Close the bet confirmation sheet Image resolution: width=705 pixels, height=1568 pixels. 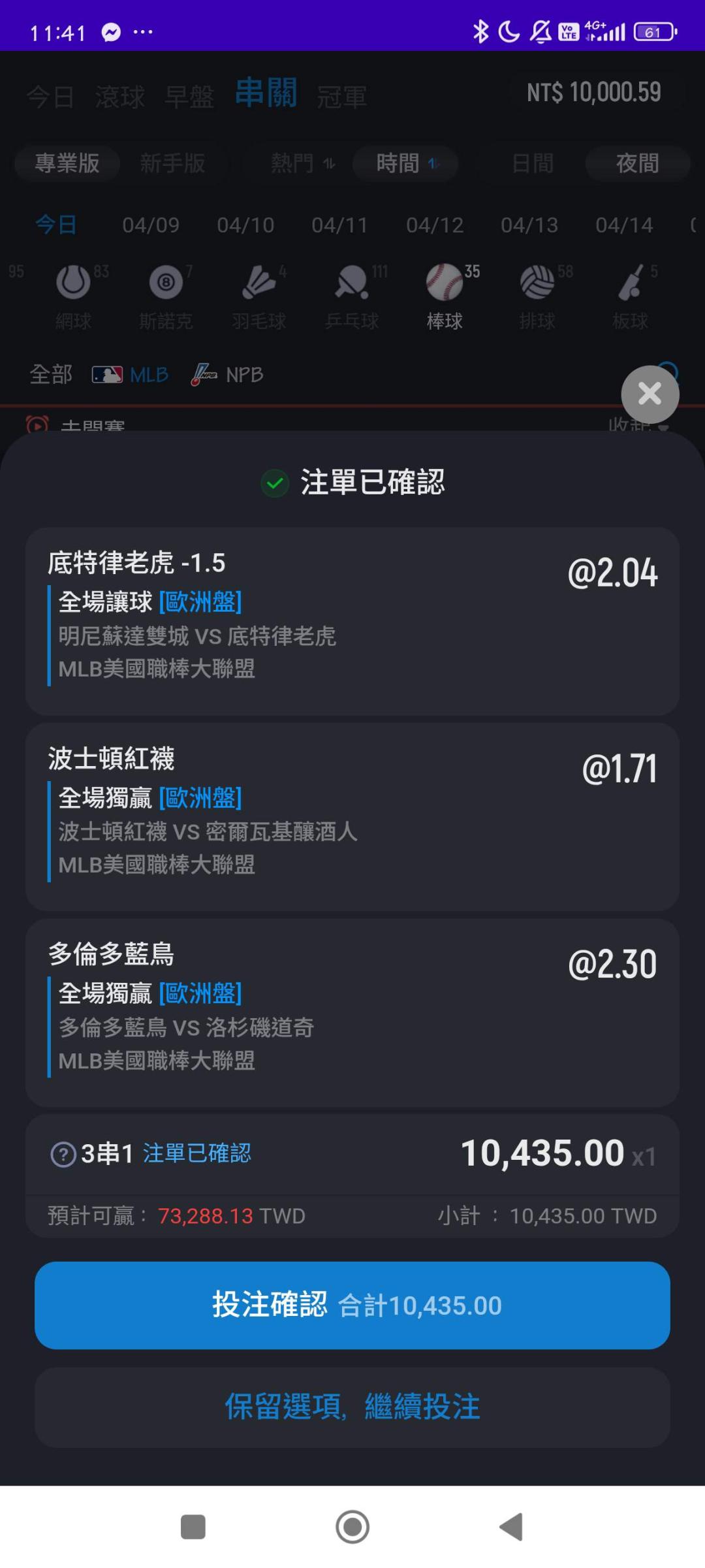[650, 394]
